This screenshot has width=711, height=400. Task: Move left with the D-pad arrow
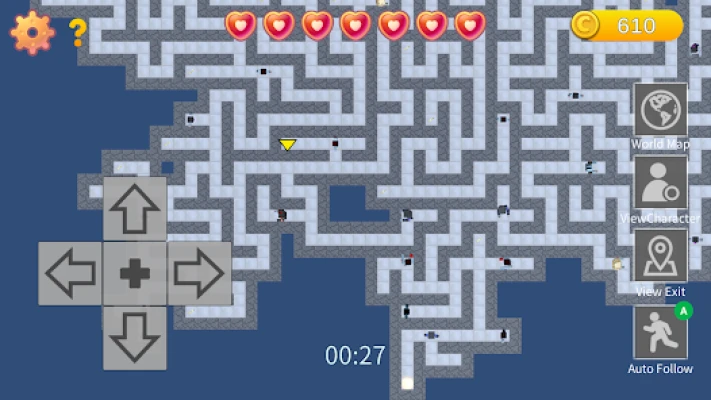(71, 273)
